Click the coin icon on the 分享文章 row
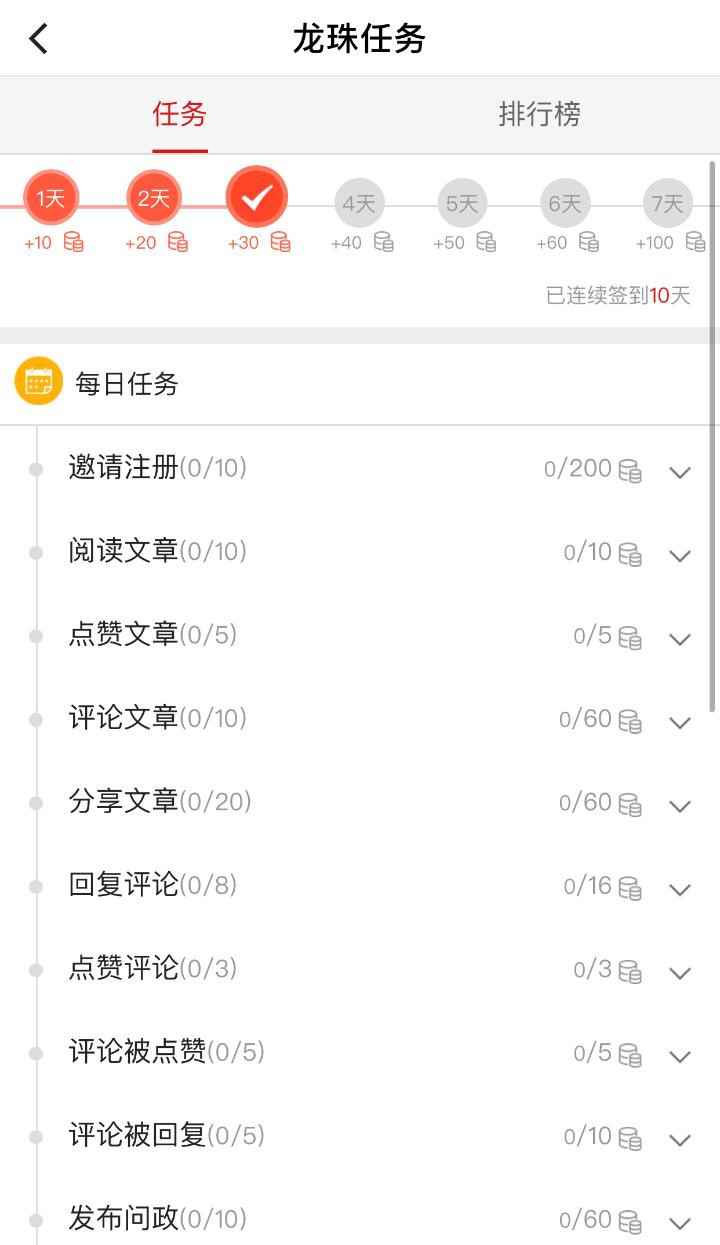The height and width of the screenshot is (1245, 720). point(629,805)
